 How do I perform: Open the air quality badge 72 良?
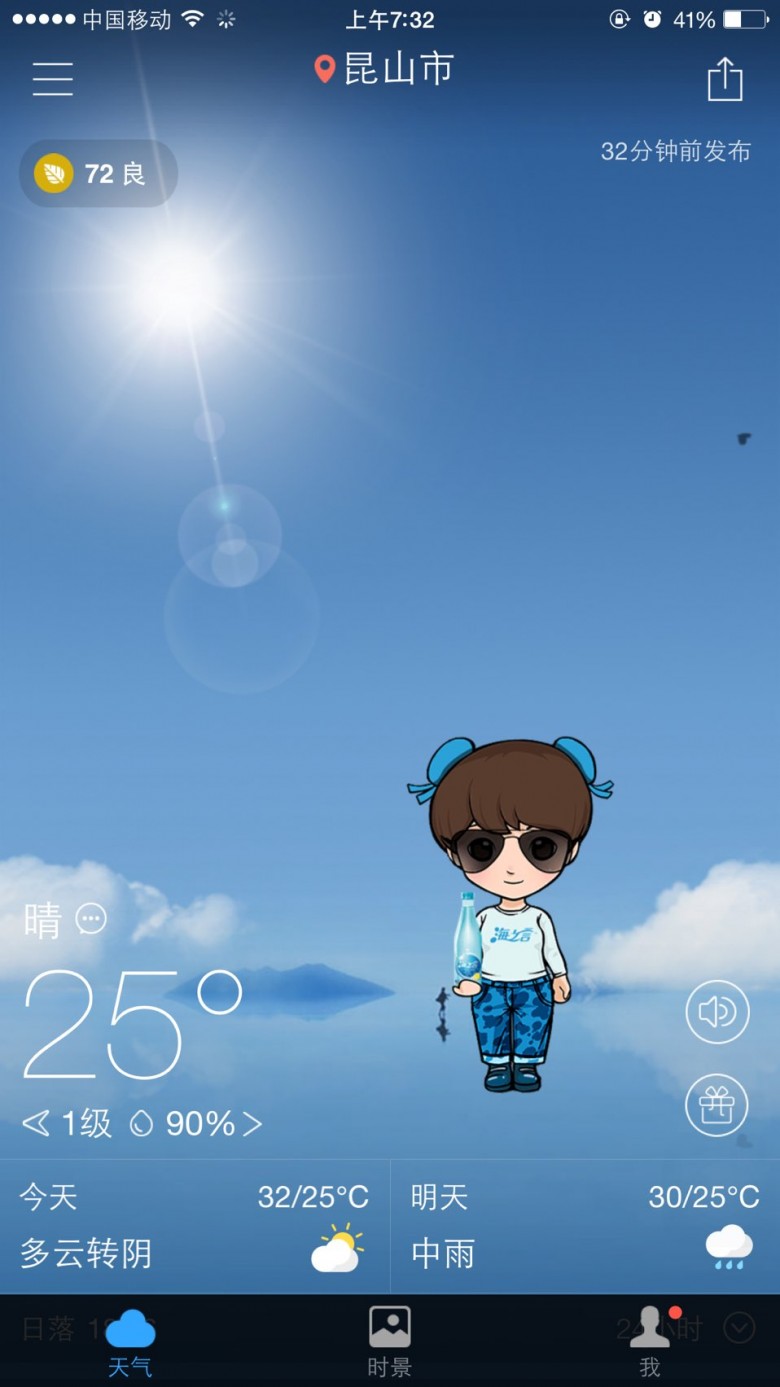tap(98, 174)
